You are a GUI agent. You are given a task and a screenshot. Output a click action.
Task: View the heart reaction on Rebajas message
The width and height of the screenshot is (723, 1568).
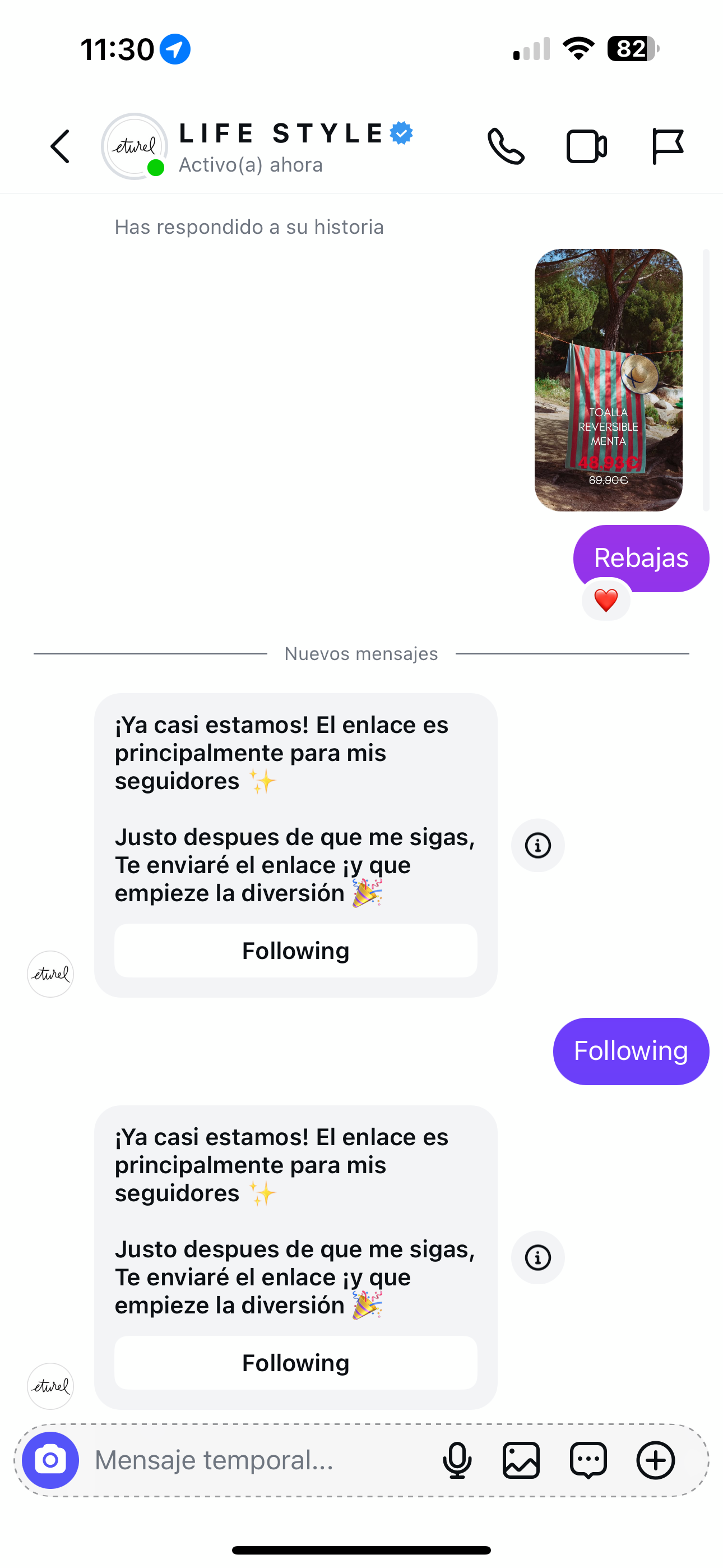coord(605,600)
